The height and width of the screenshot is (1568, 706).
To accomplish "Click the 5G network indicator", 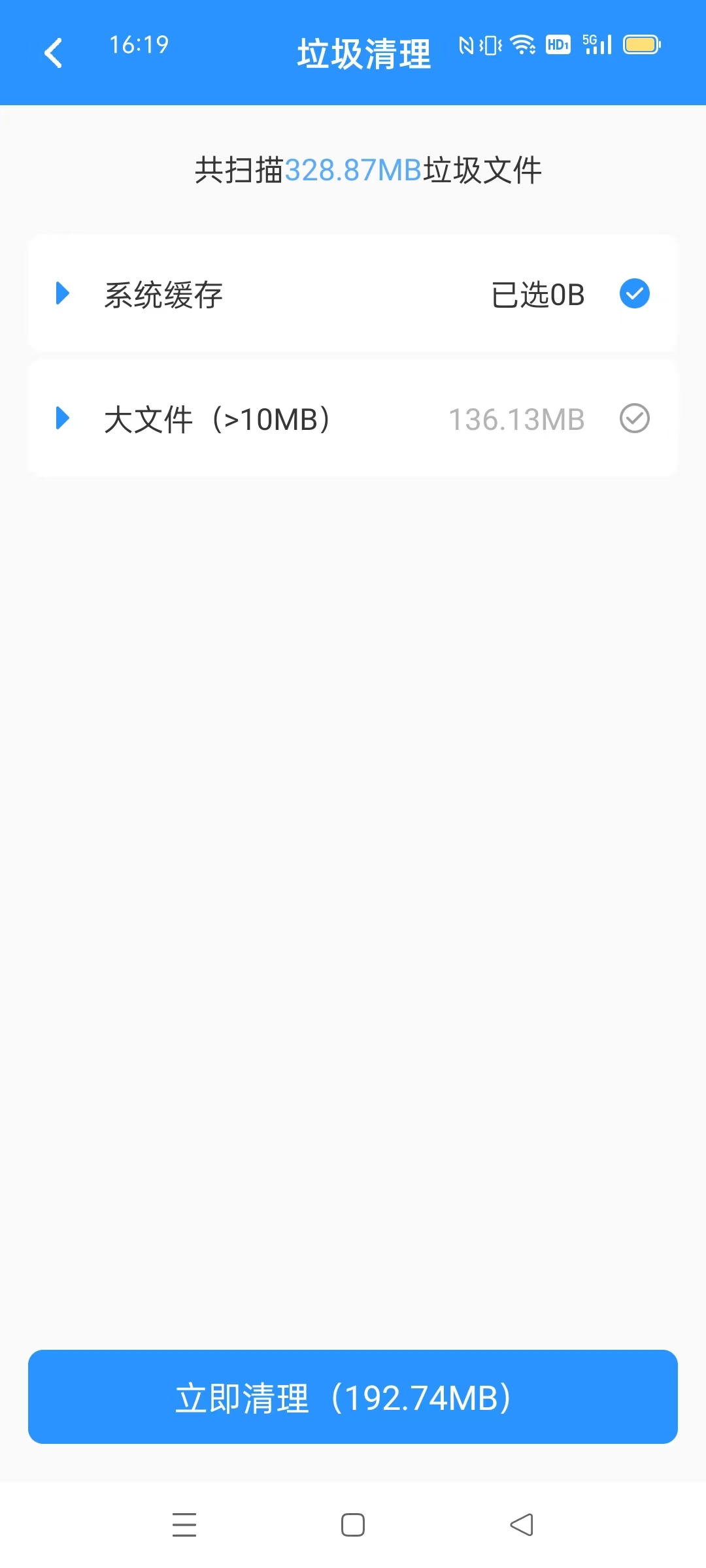I will pyautogui.click(x=589, y=41).
